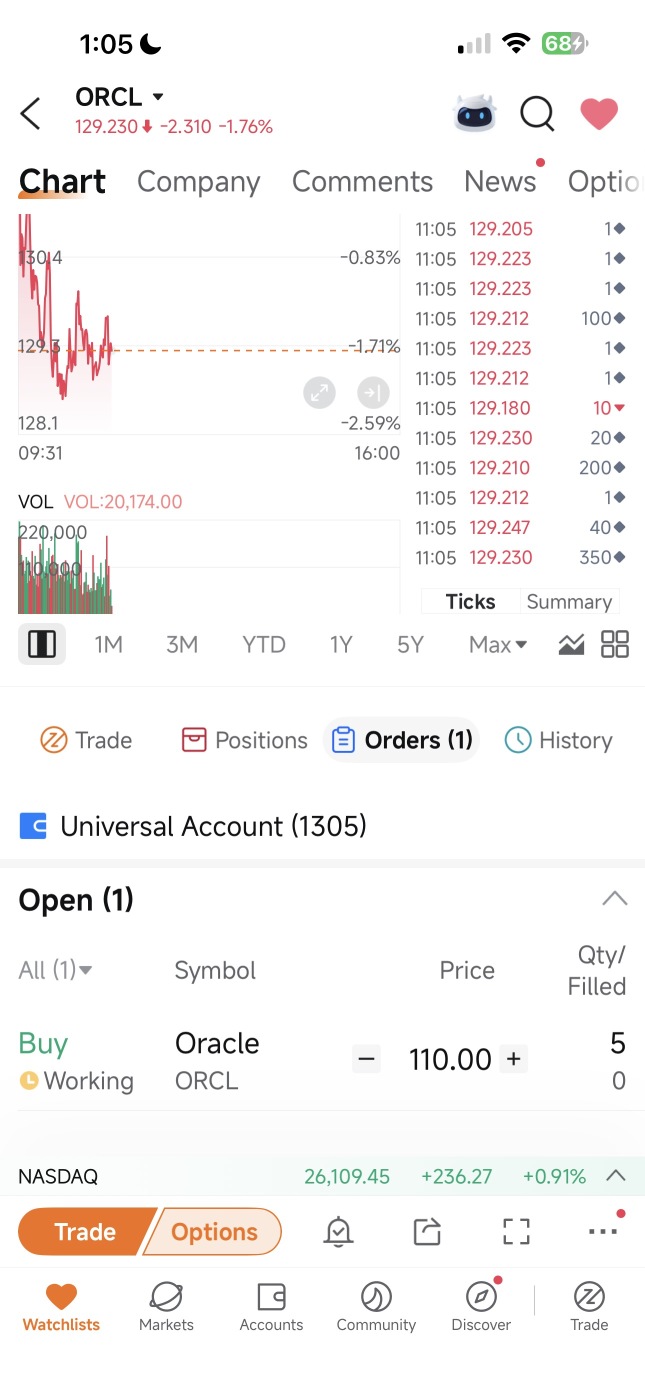Switch to the Company tab

tap(198, 181)
